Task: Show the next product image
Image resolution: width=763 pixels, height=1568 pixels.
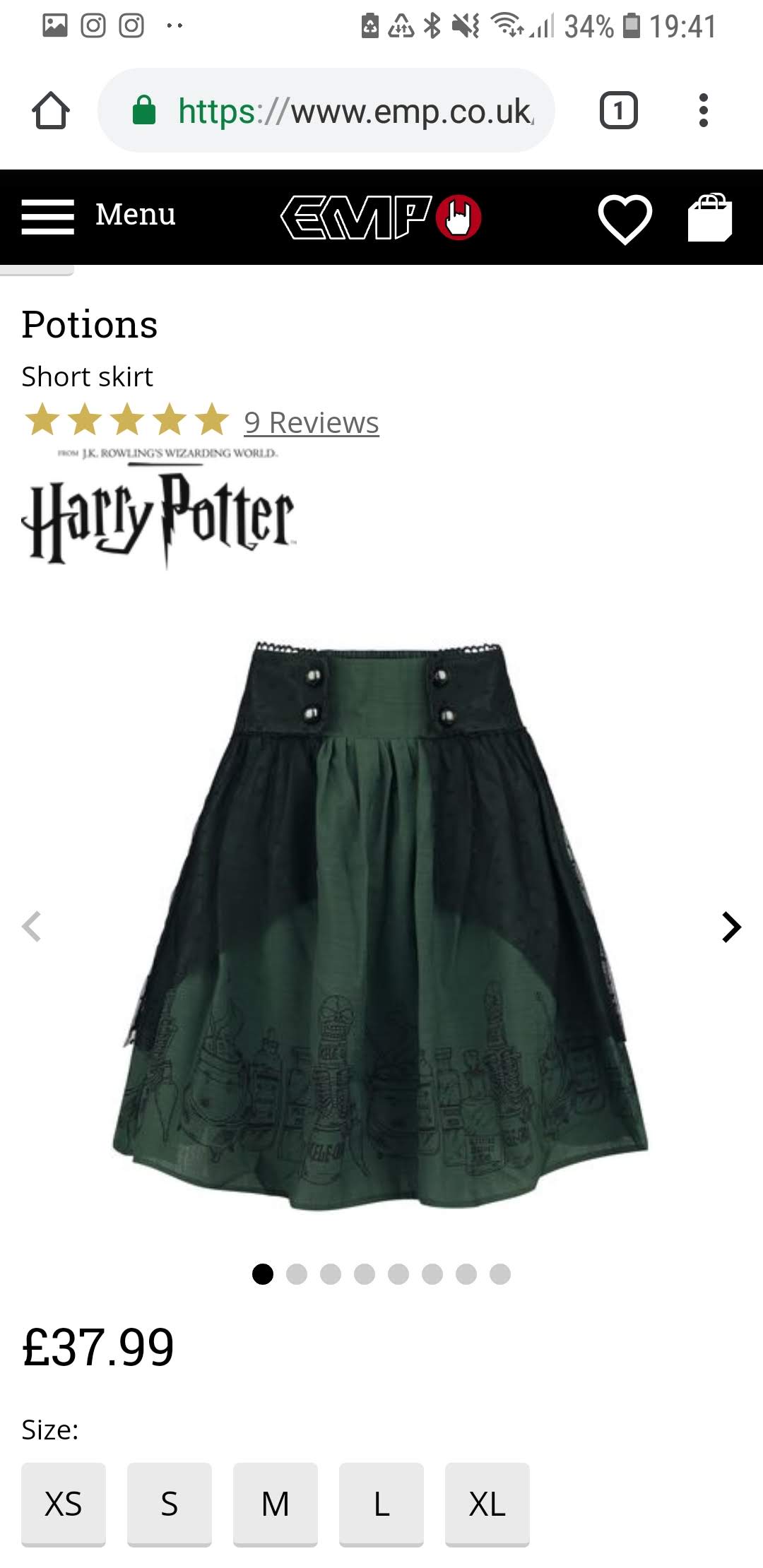Action: click(731, 927)
